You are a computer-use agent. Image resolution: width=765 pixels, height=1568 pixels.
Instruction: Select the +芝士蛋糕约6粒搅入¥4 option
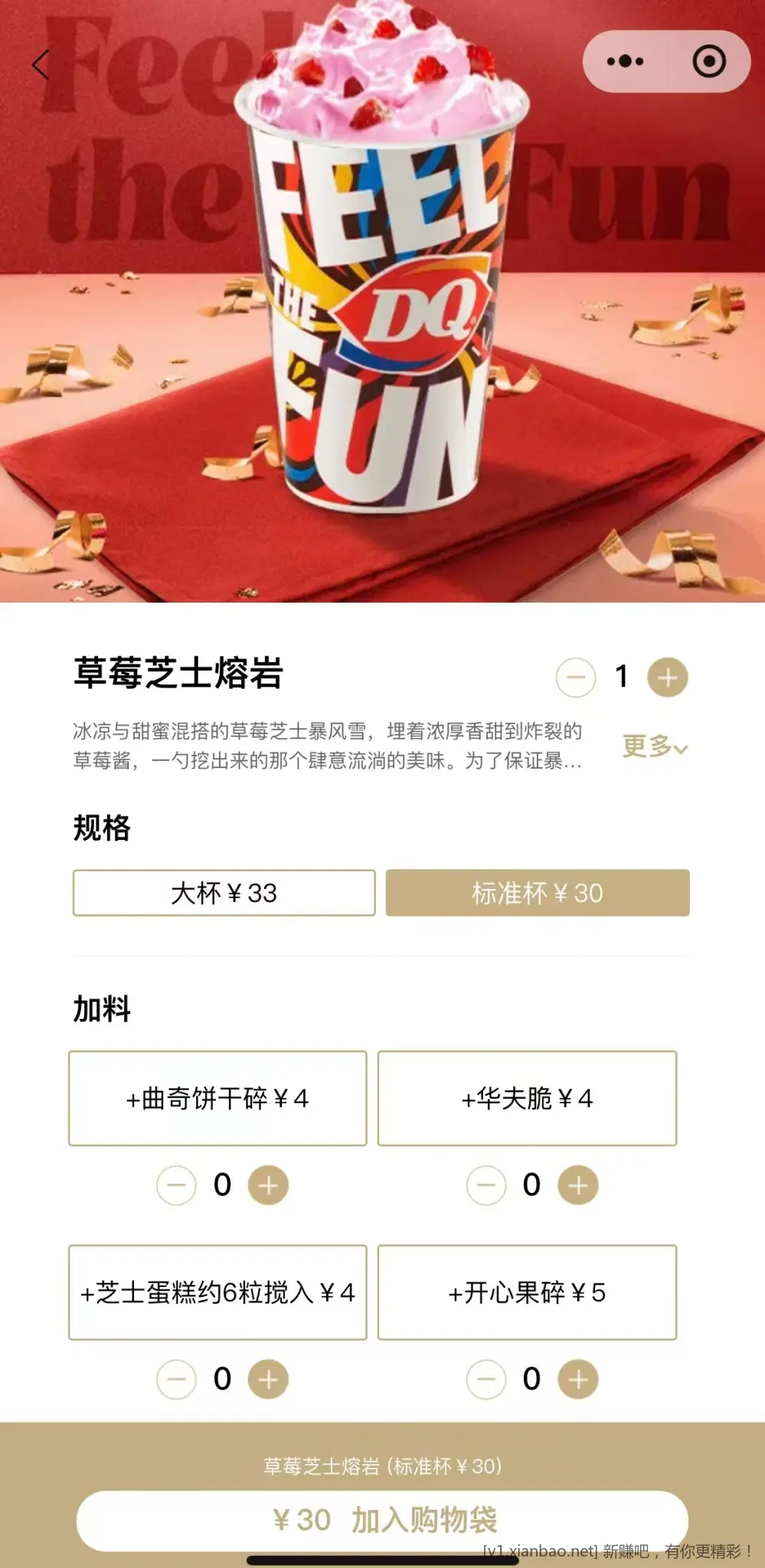click(217, 1292)
